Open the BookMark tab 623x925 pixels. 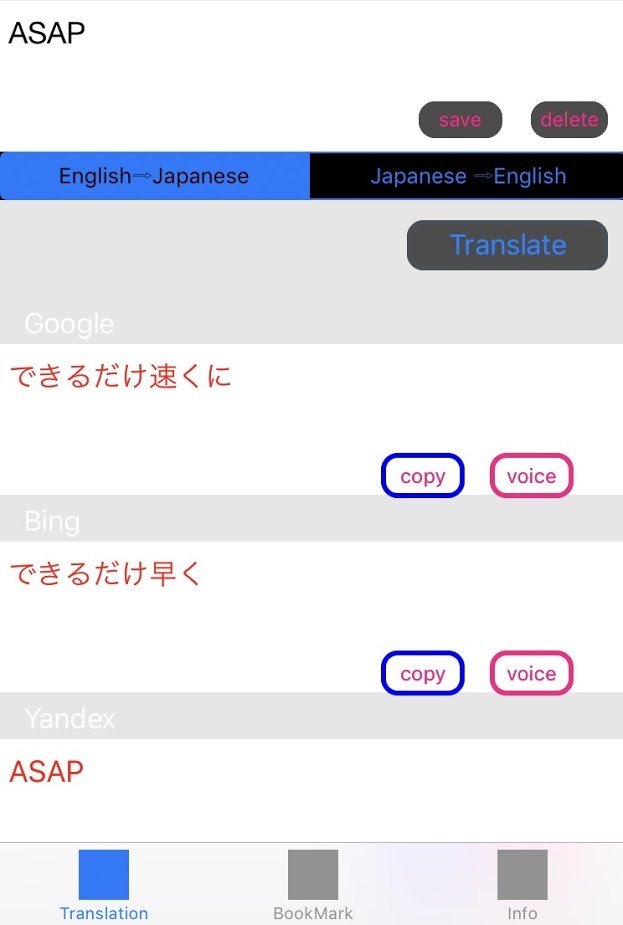pos(312,884)
